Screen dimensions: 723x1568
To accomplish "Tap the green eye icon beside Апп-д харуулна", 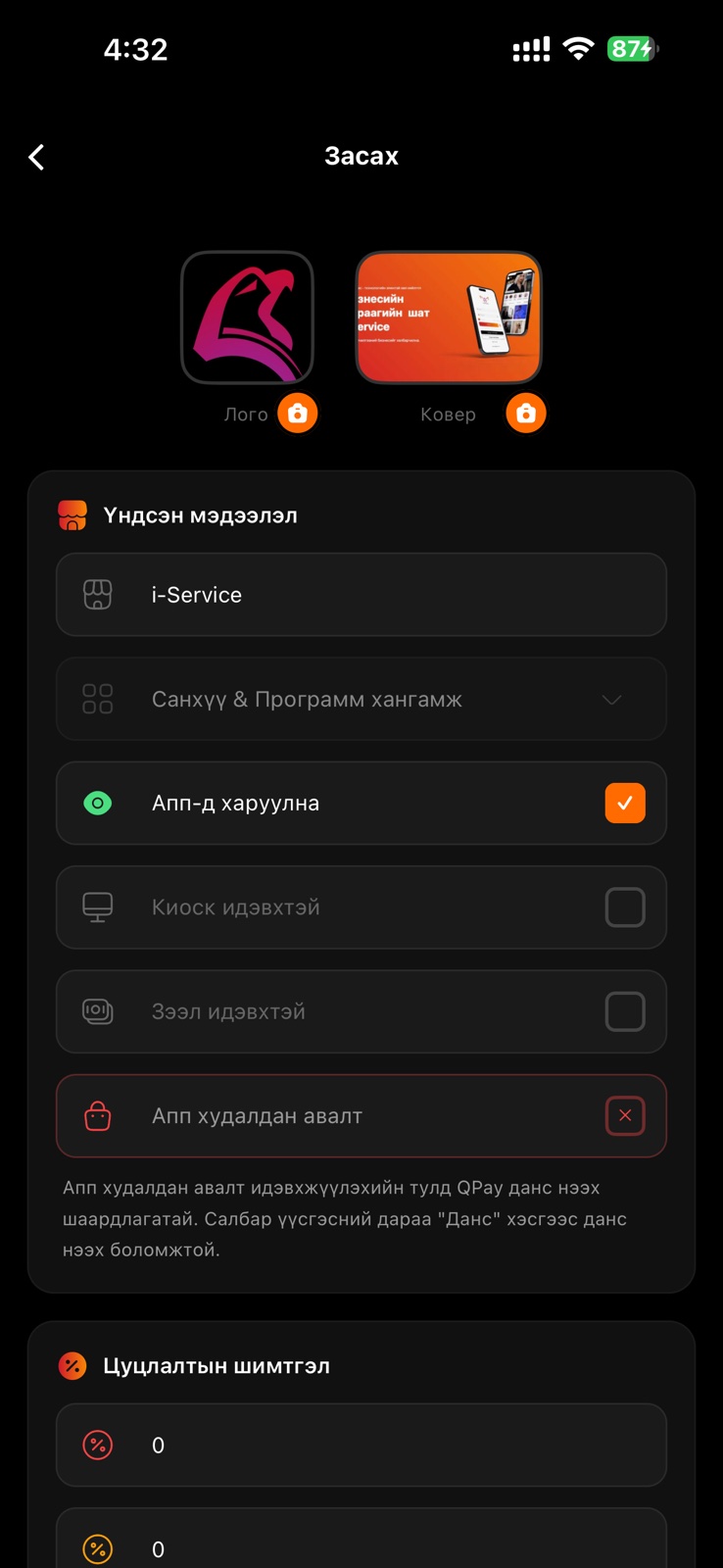I will (x=97, y=803).
